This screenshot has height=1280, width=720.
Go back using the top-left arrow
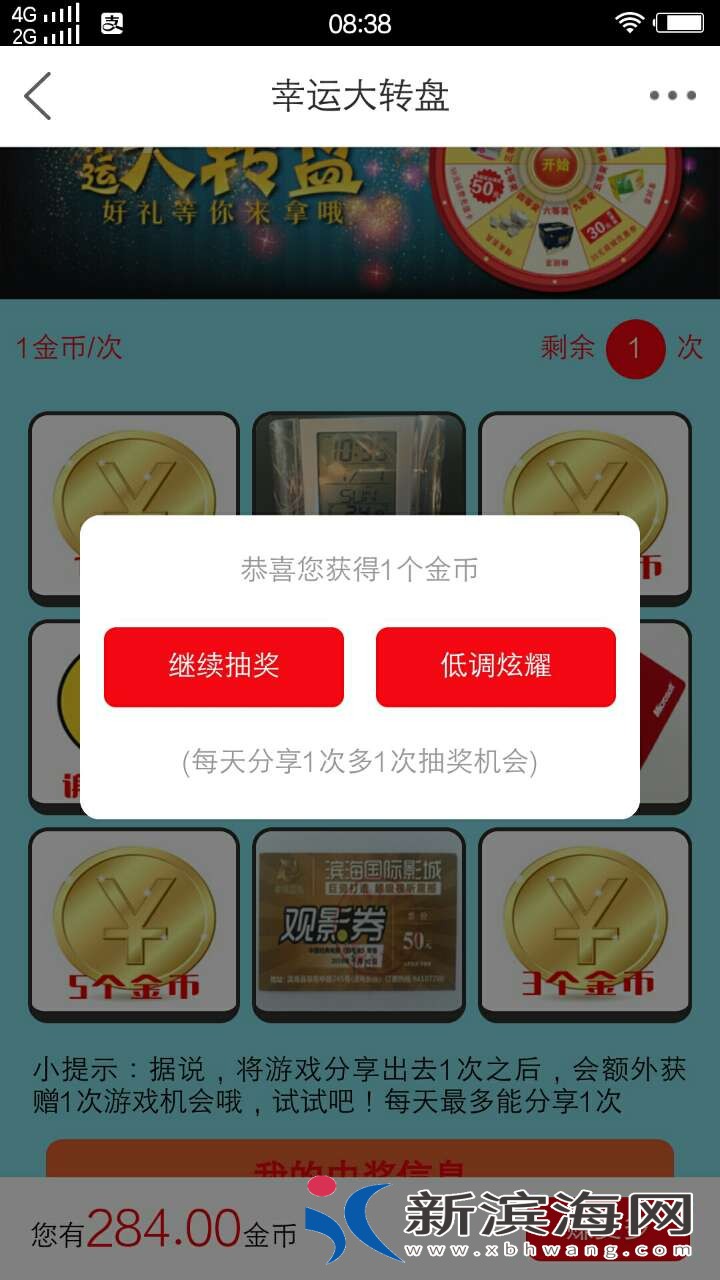pyautogui.click(x=38, y=96)
